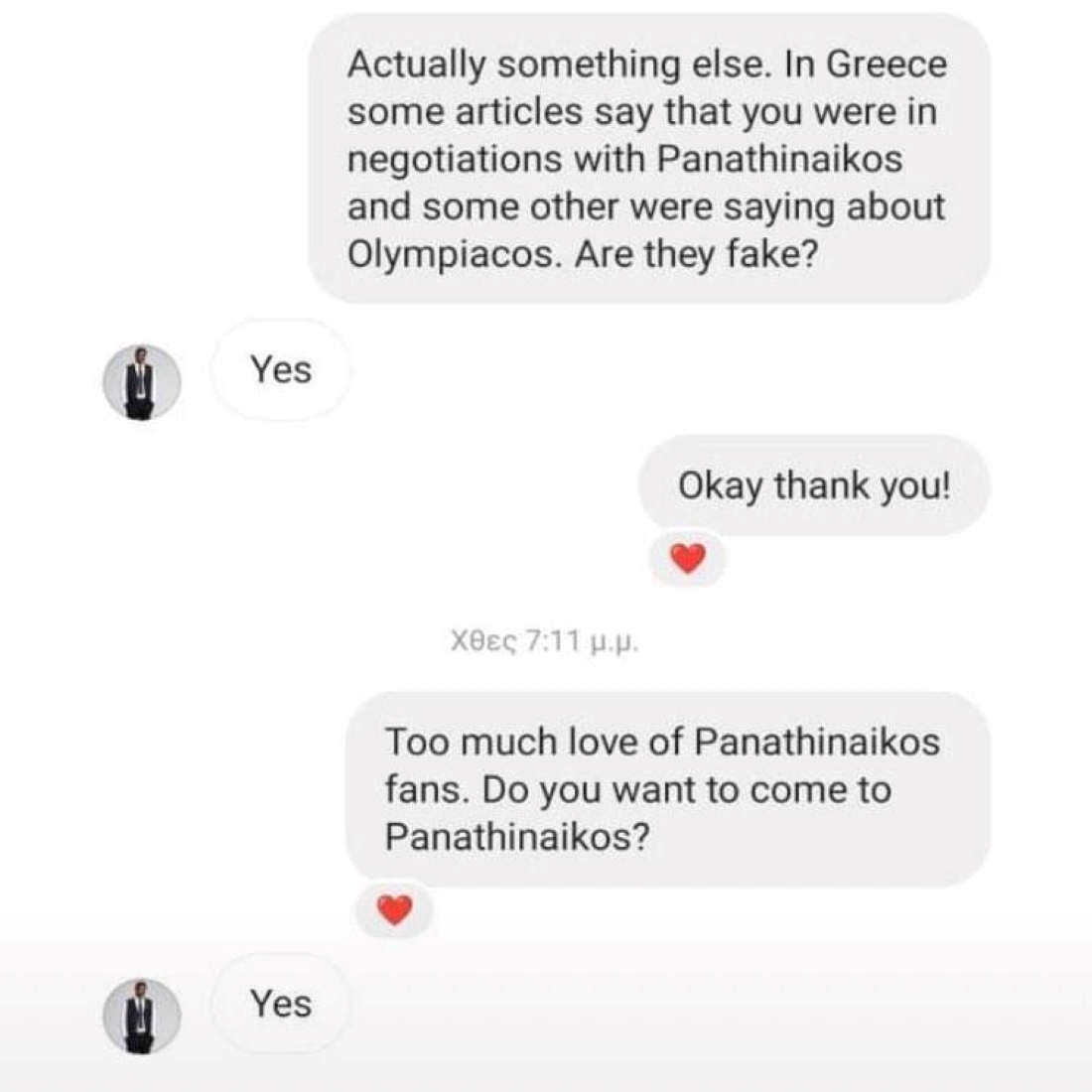View heart reaction under the Panathinaikos fans message

[x=395, y=908]
